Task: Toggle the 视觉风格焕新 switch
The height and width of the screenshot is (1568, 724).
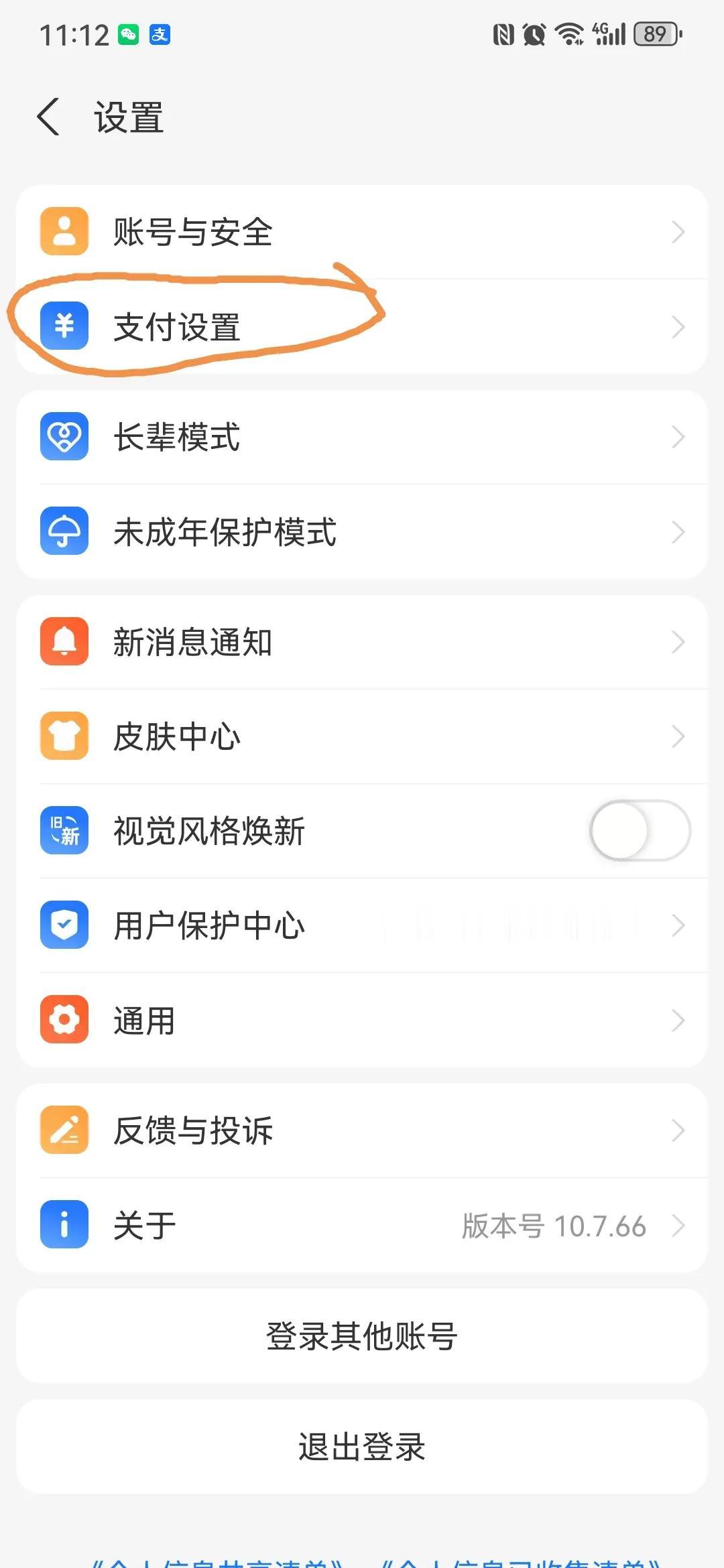Action: point(640,831)
